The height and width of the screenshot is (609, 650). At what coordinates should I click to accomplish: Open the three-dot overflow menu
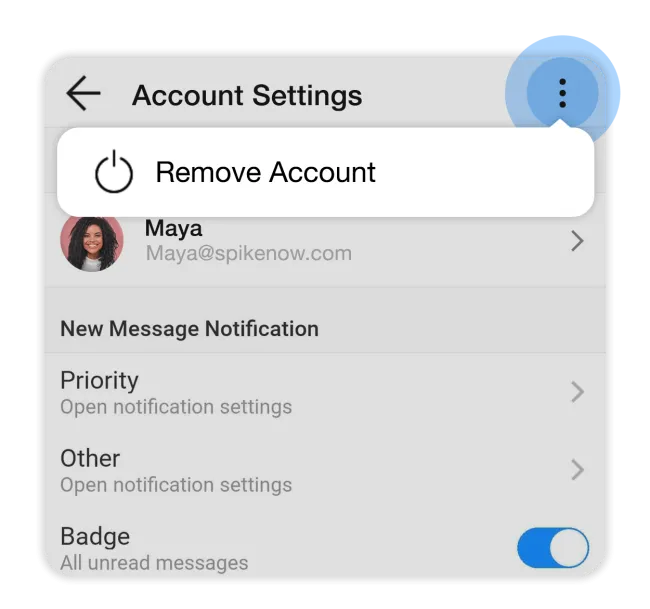click(x=562, y=94)
